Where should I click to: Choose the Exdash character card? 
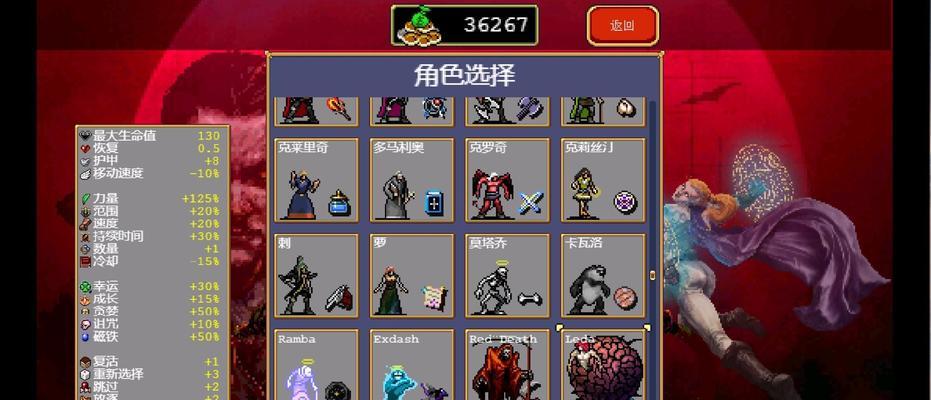coord(412,366)
